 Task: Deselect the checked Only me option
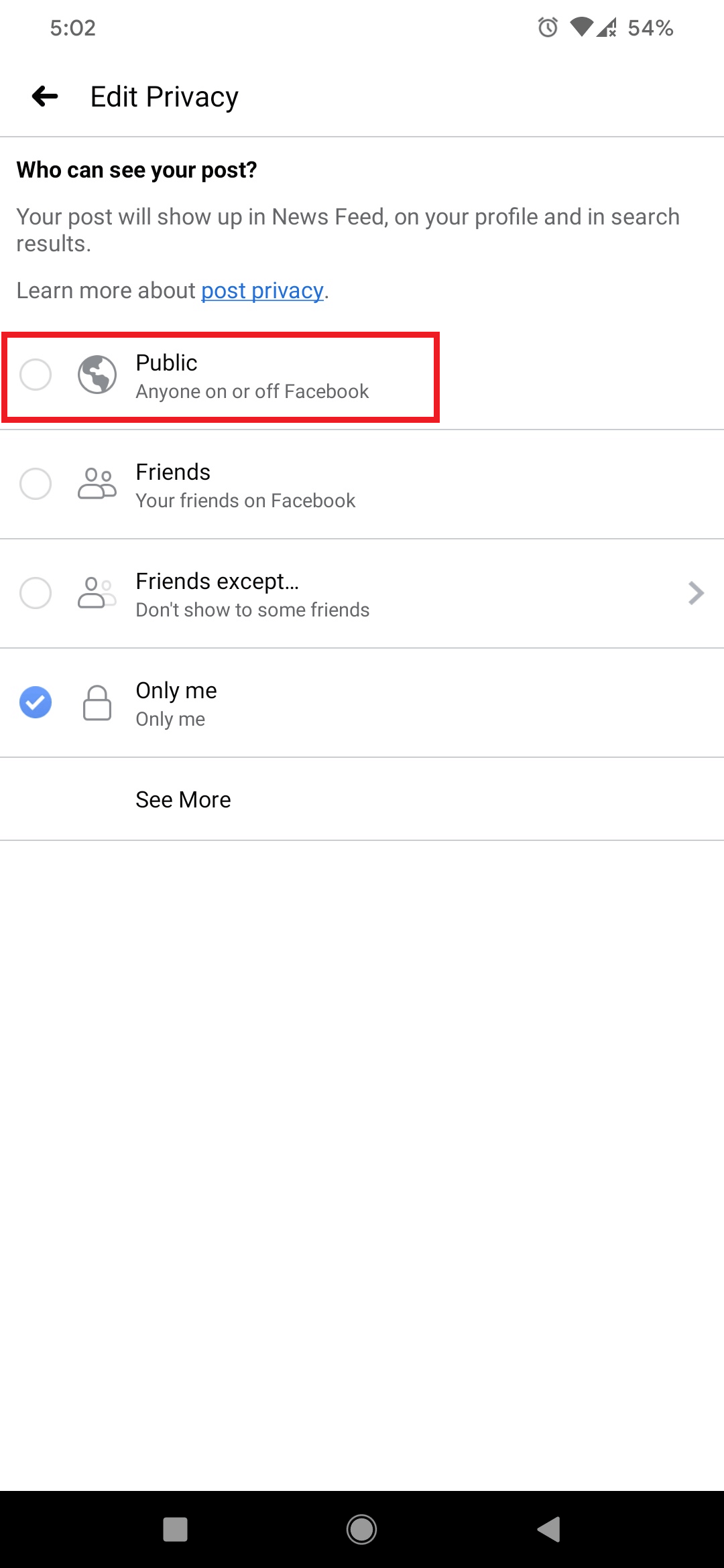point(36,702)
